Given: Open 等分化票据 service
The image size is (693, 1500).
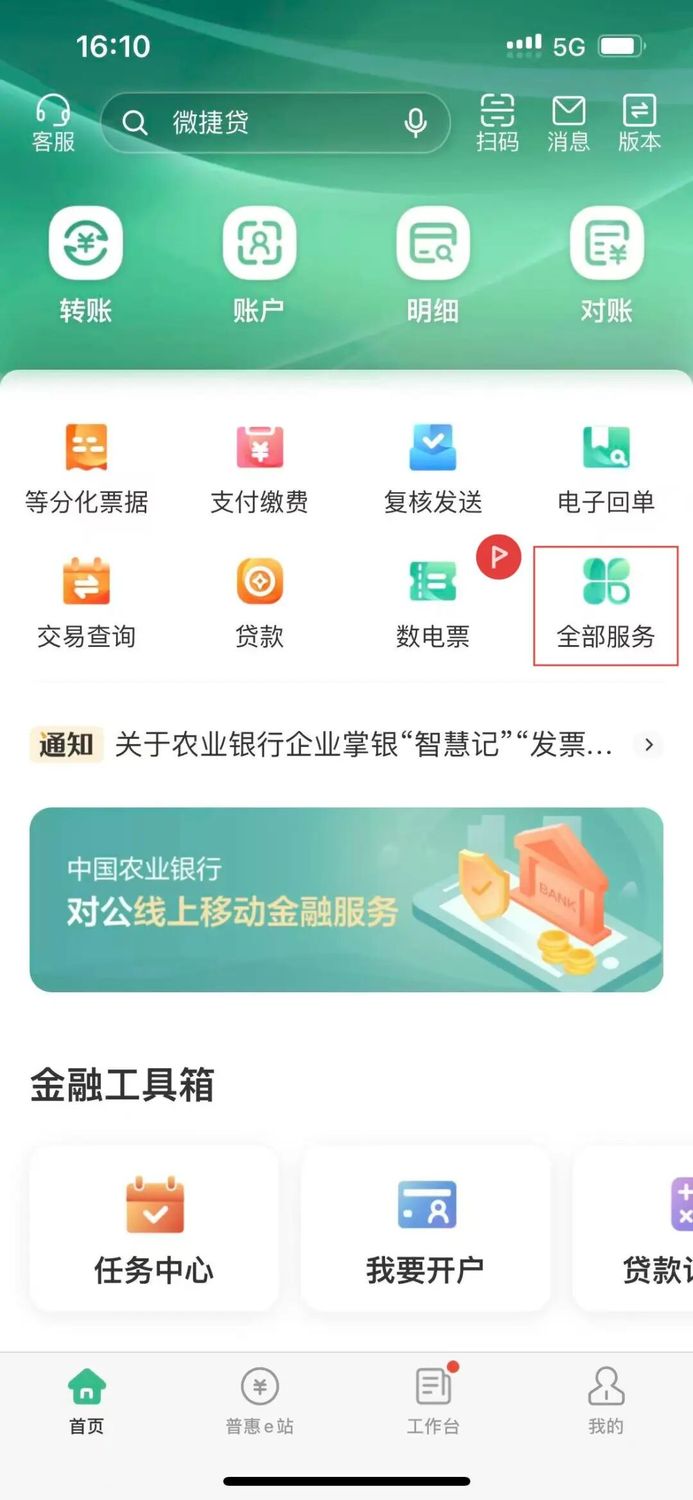Looking at the screenshot, I should click(x=86, y=468).
